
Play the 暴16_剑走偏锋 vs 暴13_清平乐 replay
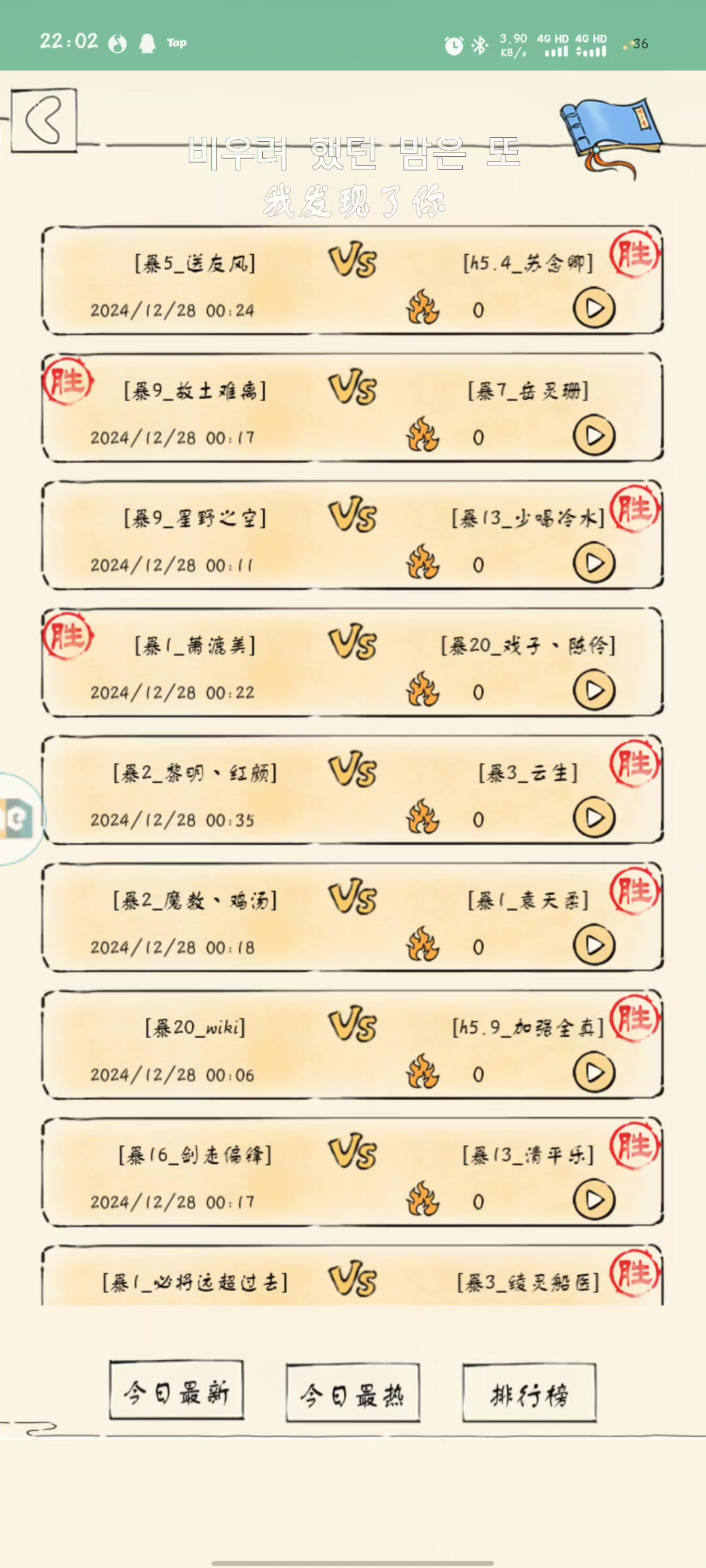pyautogui.click(x=594, y=1200)
